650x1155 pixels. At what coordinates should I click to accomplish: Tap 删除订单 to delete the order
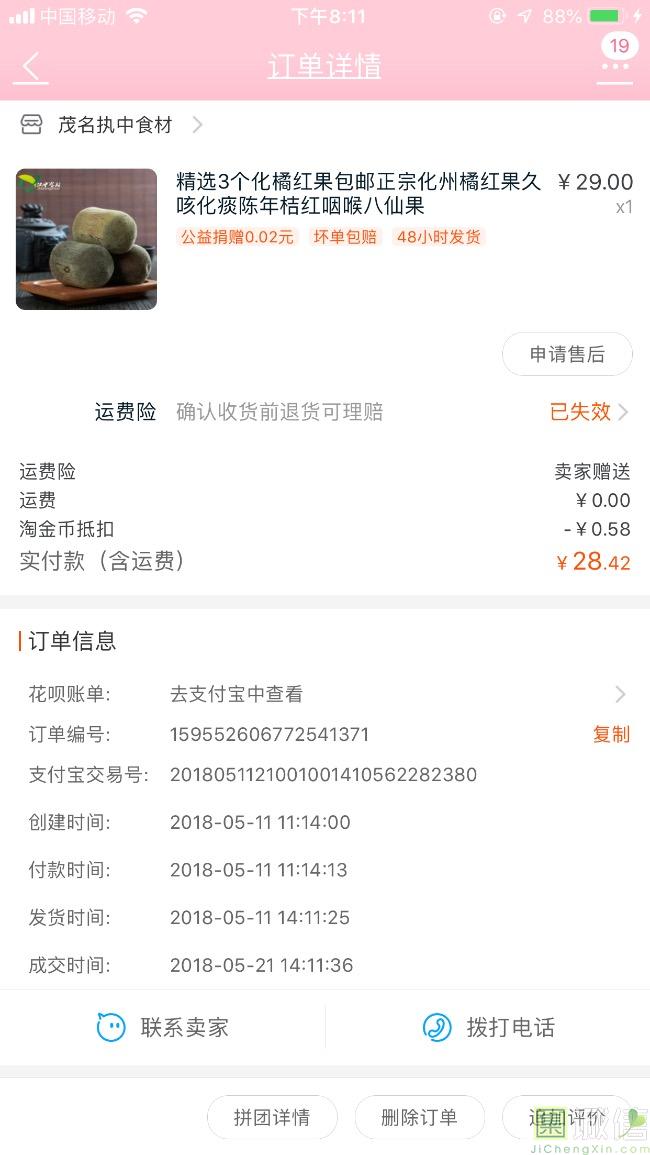coord(419,1117)
